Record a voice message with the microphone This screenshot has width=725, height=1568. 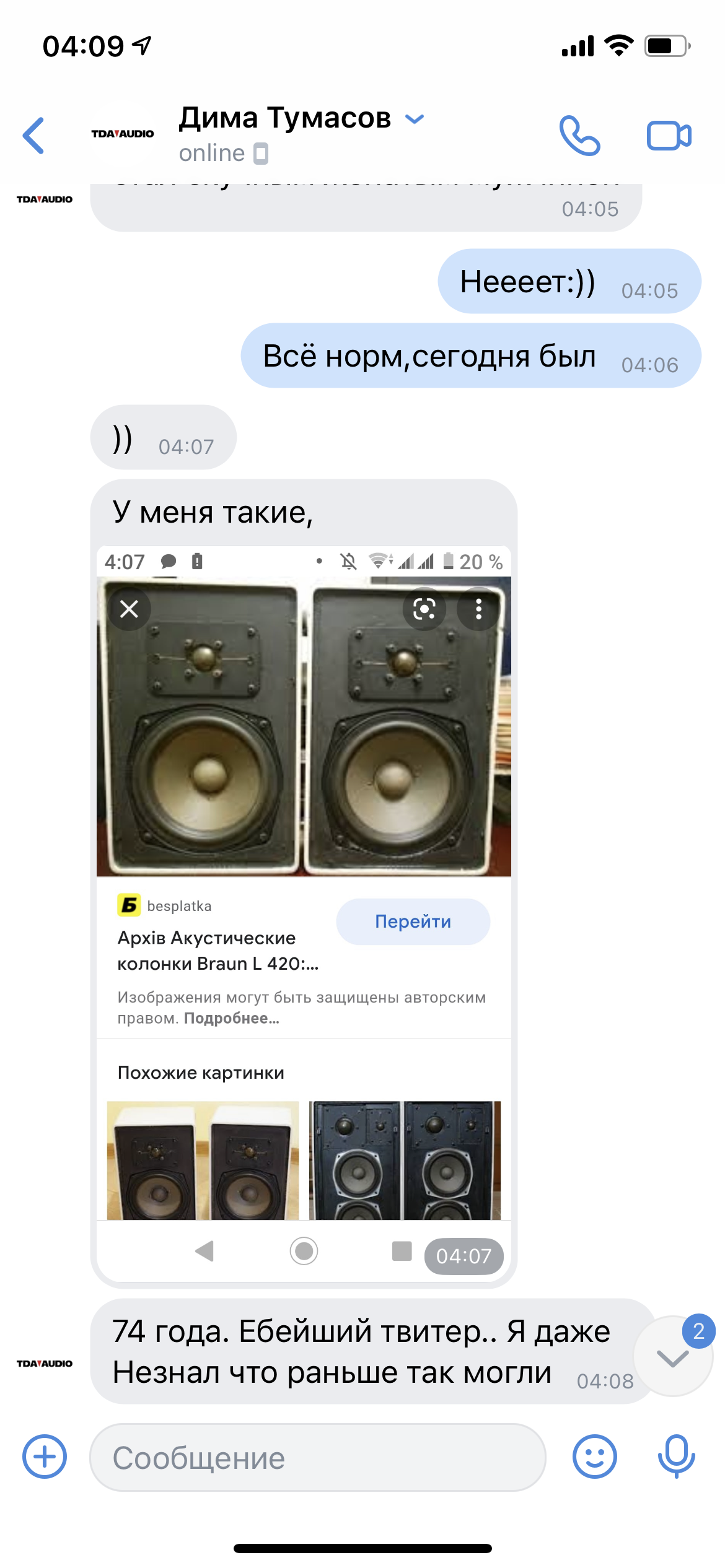click(x=676, y=1457)
